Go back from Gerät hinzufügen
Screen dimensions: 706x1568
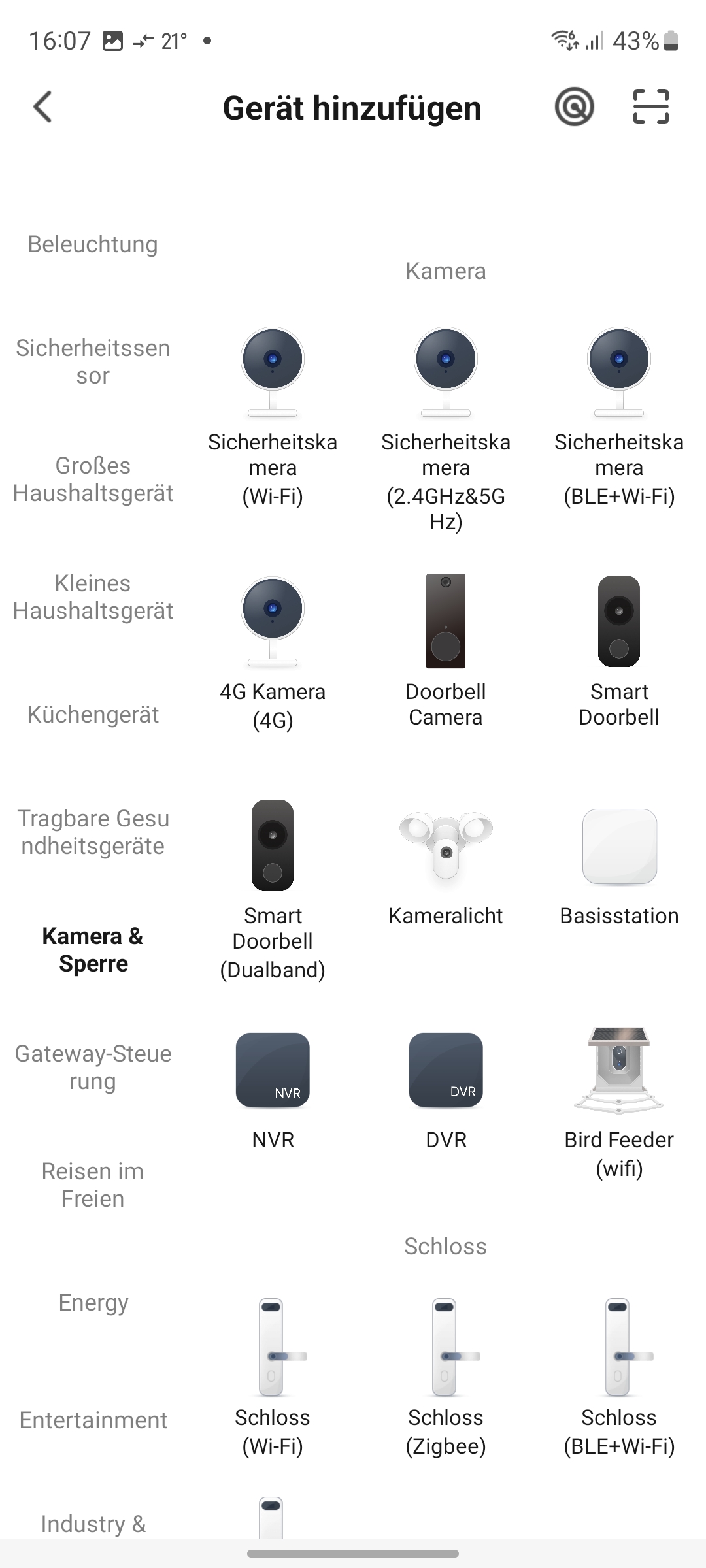coord(42,107)
